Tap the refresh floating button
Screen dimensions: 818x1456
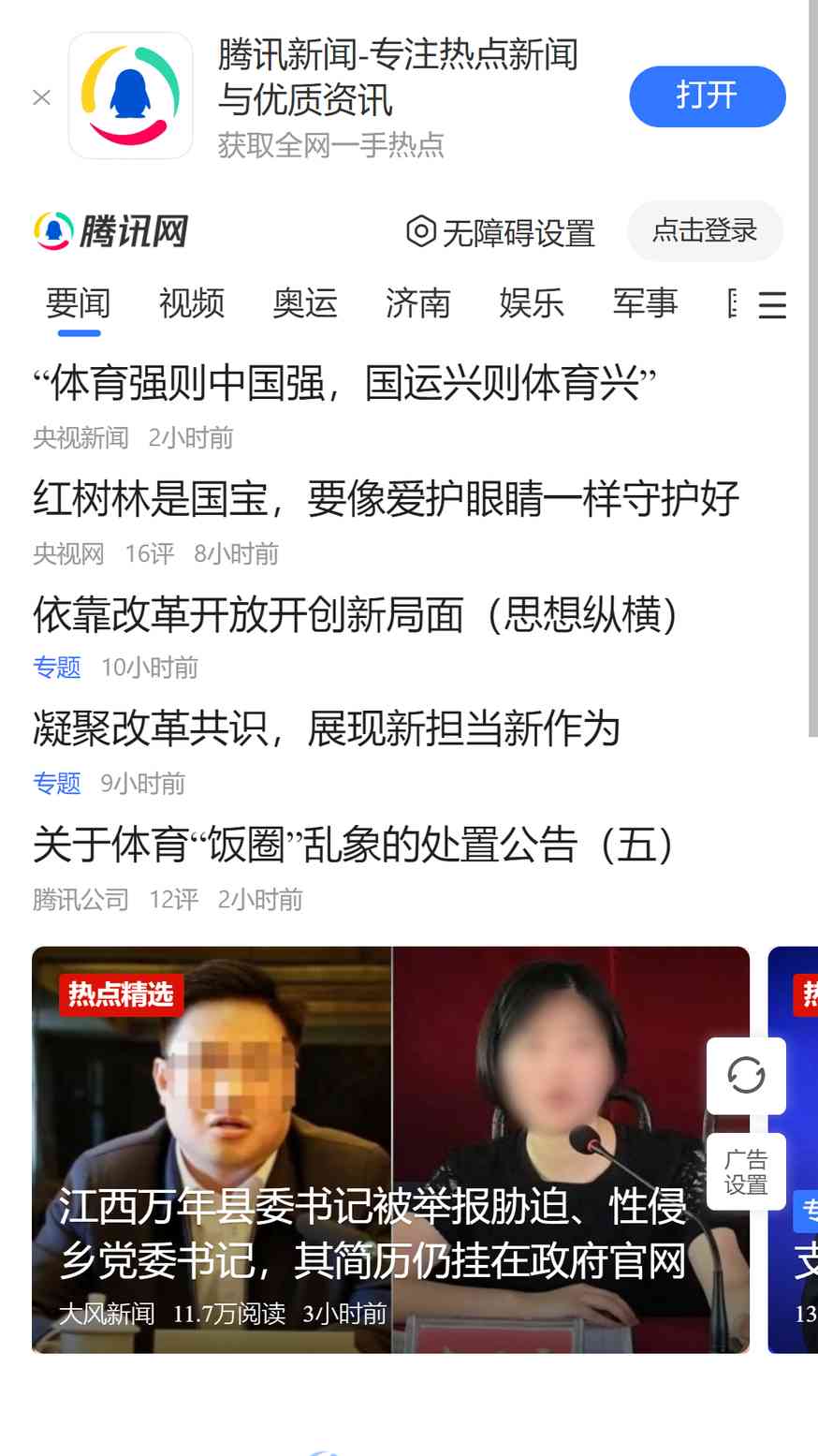point(746,1075)
